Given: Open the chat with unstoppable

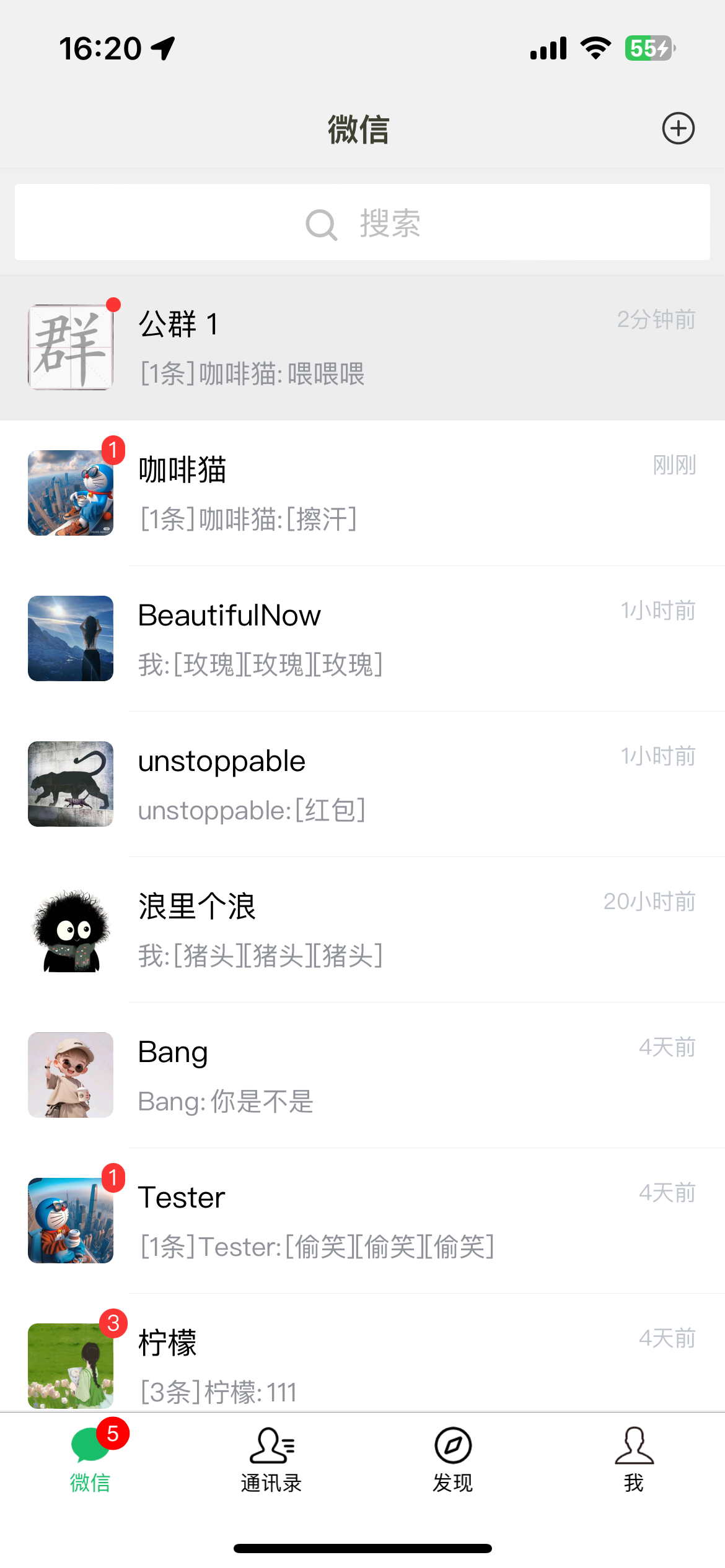Looking at the screenshot, I should 362,784.
